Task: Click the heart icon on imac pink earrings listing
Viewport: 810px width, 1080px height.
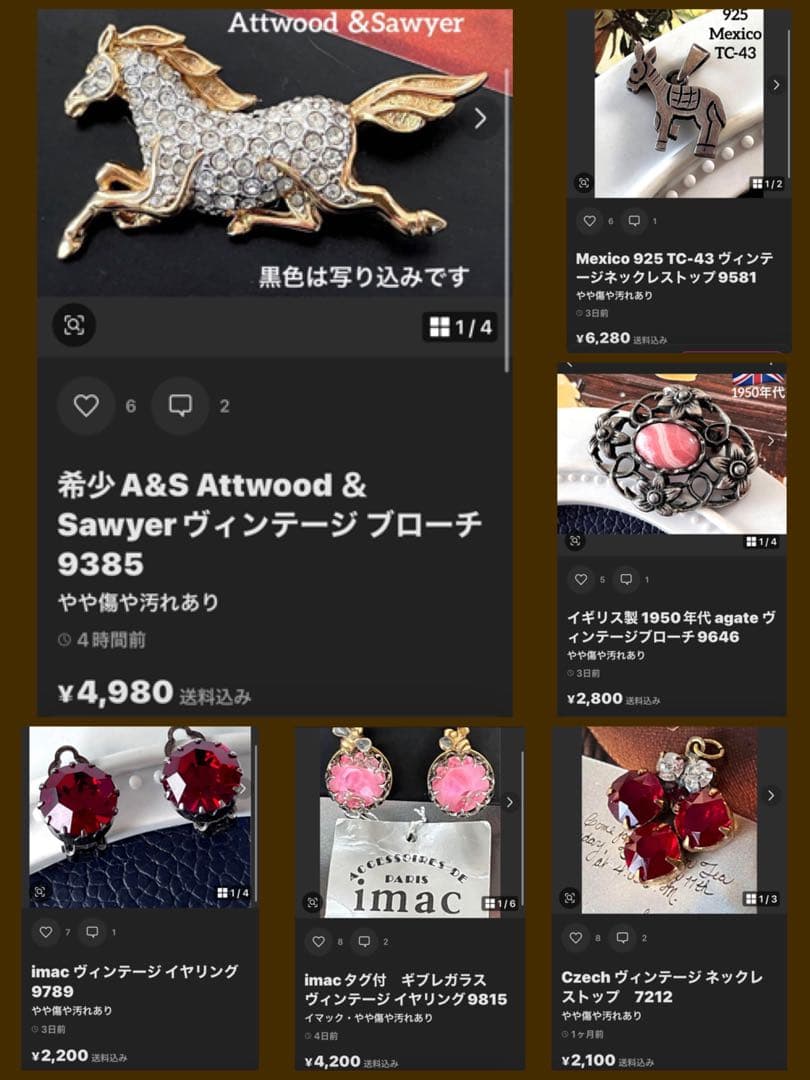Action: (x=320, y=941)
